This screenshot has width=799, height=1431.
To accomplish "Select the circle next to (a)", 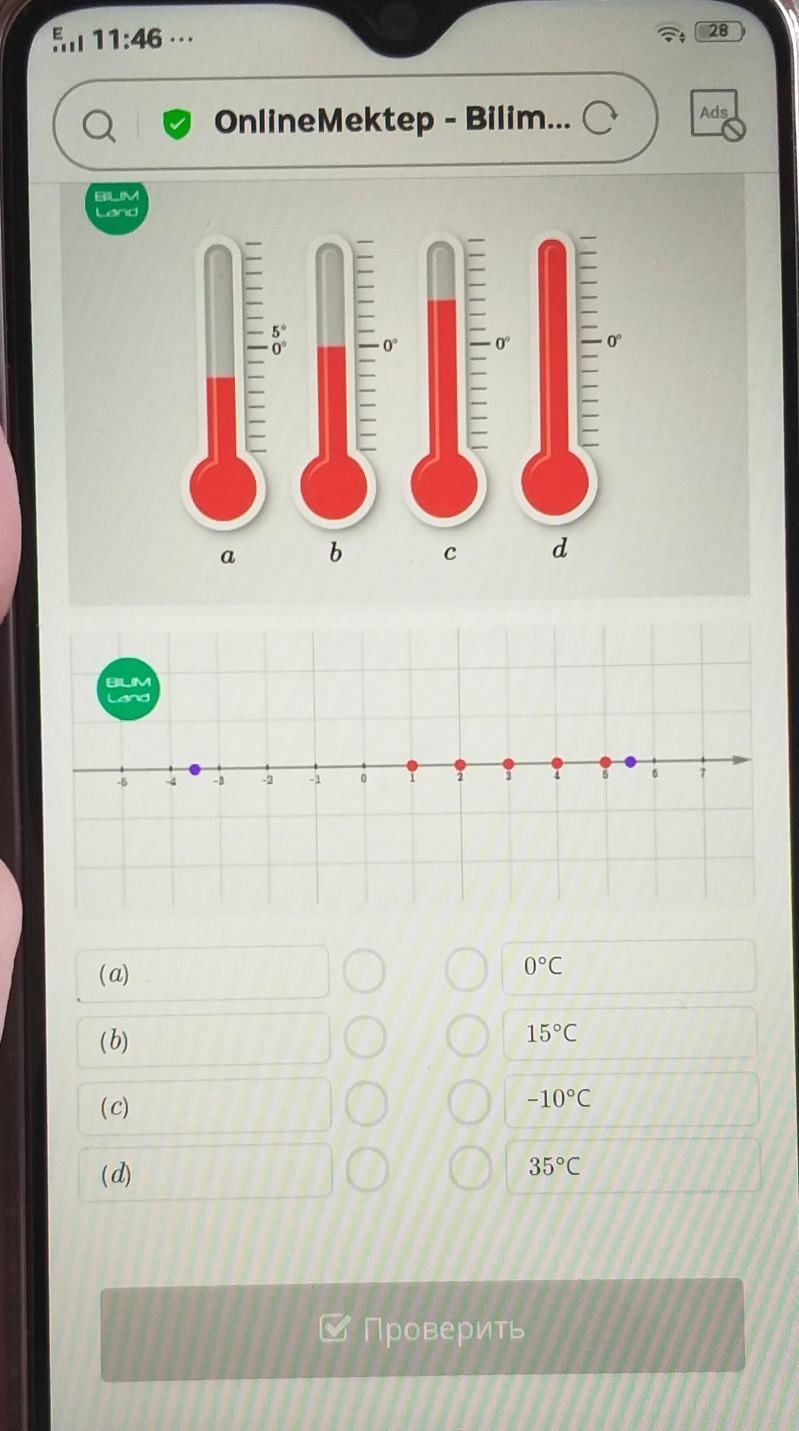I will point(364,971).
